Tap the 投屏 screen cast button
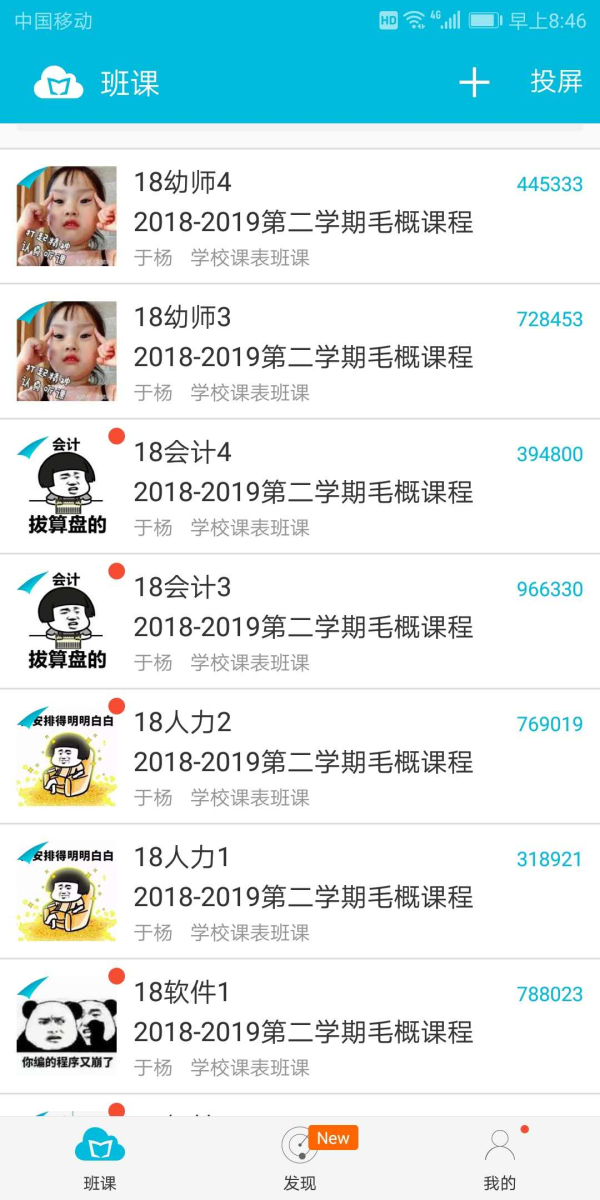Image resolution: width=600 pixels, height=1200 pixels. 556,82
